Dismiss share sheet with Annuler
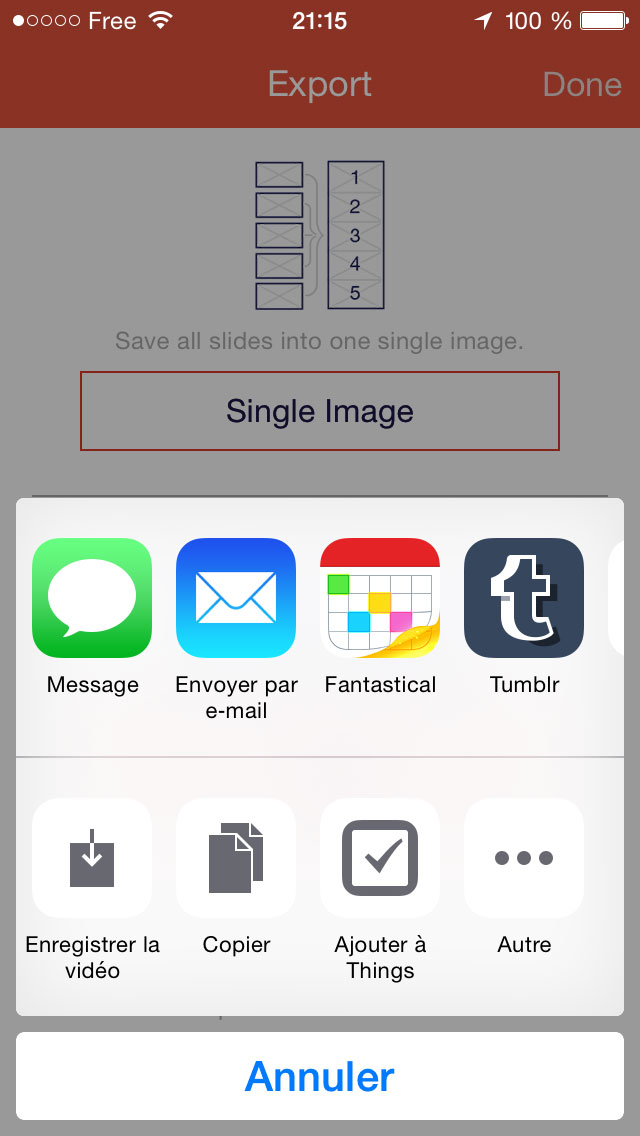Image resolution: width=640 pixels, height=1136 pixels. tap(320, 1076)
